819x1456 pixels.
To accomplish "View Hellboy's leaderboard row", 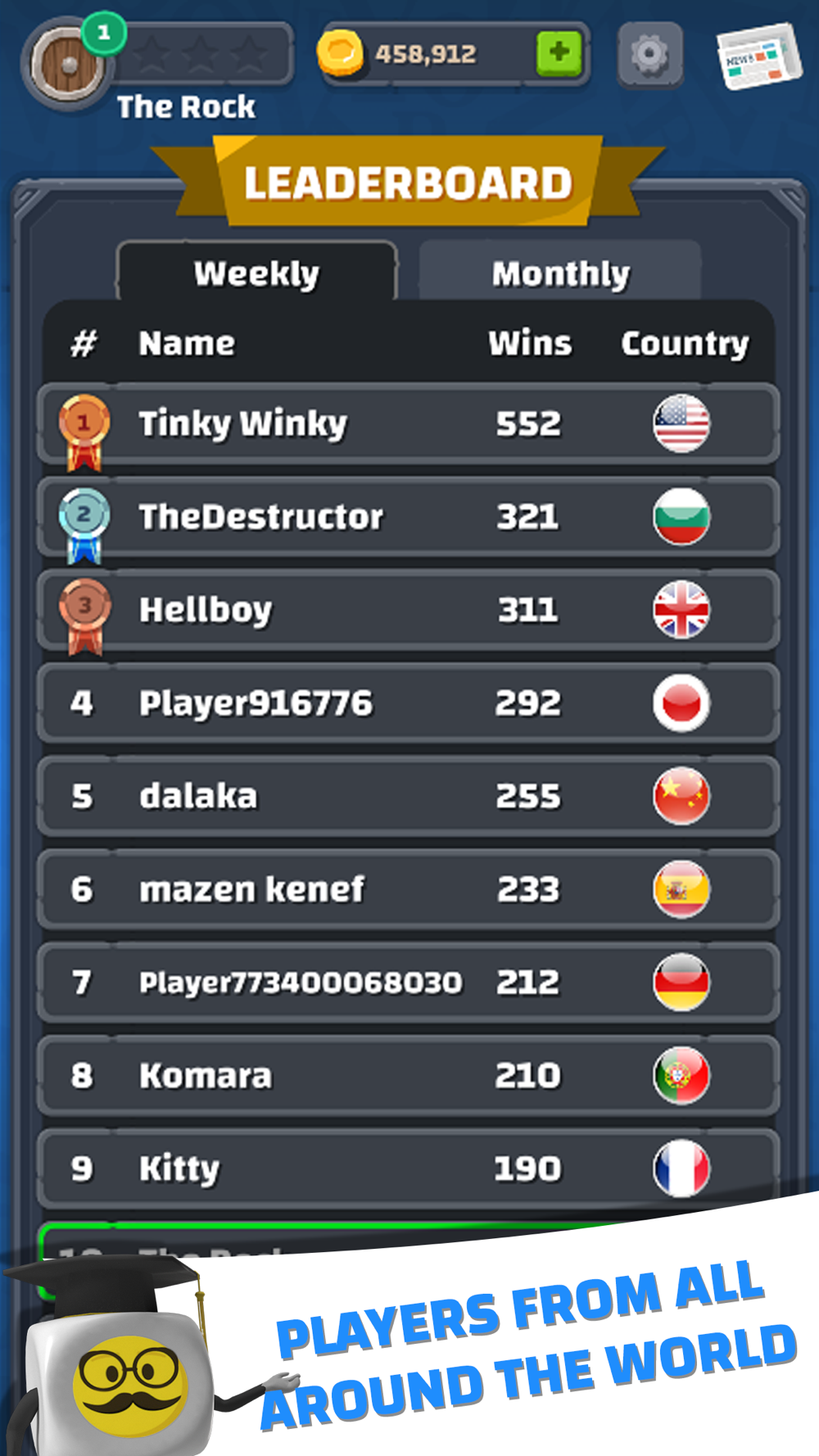I will click(408, 610).
